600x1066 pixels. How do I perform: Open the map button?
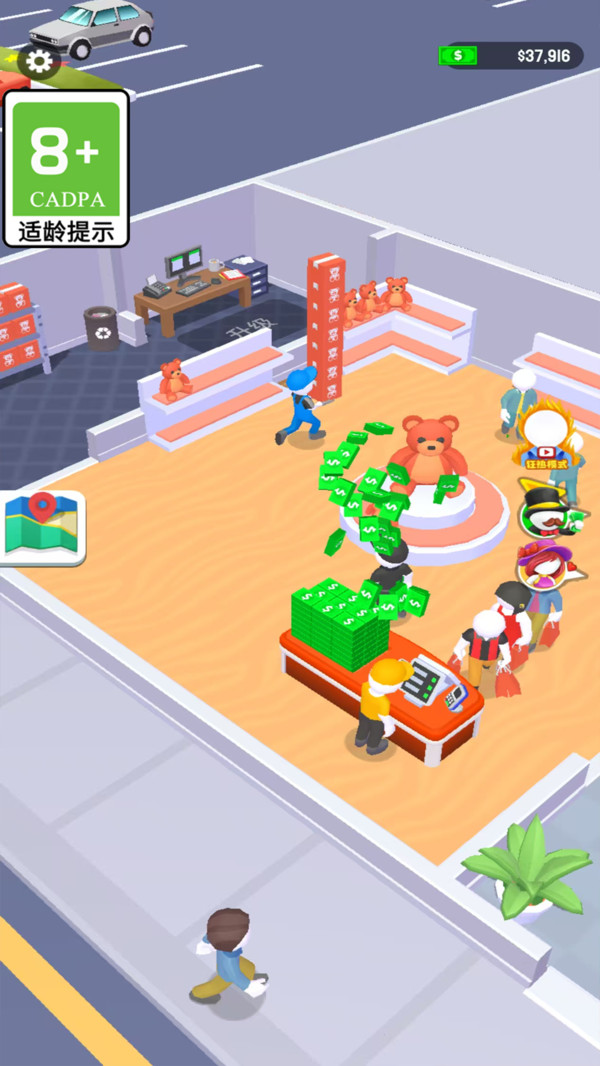[x=43, y=528]
